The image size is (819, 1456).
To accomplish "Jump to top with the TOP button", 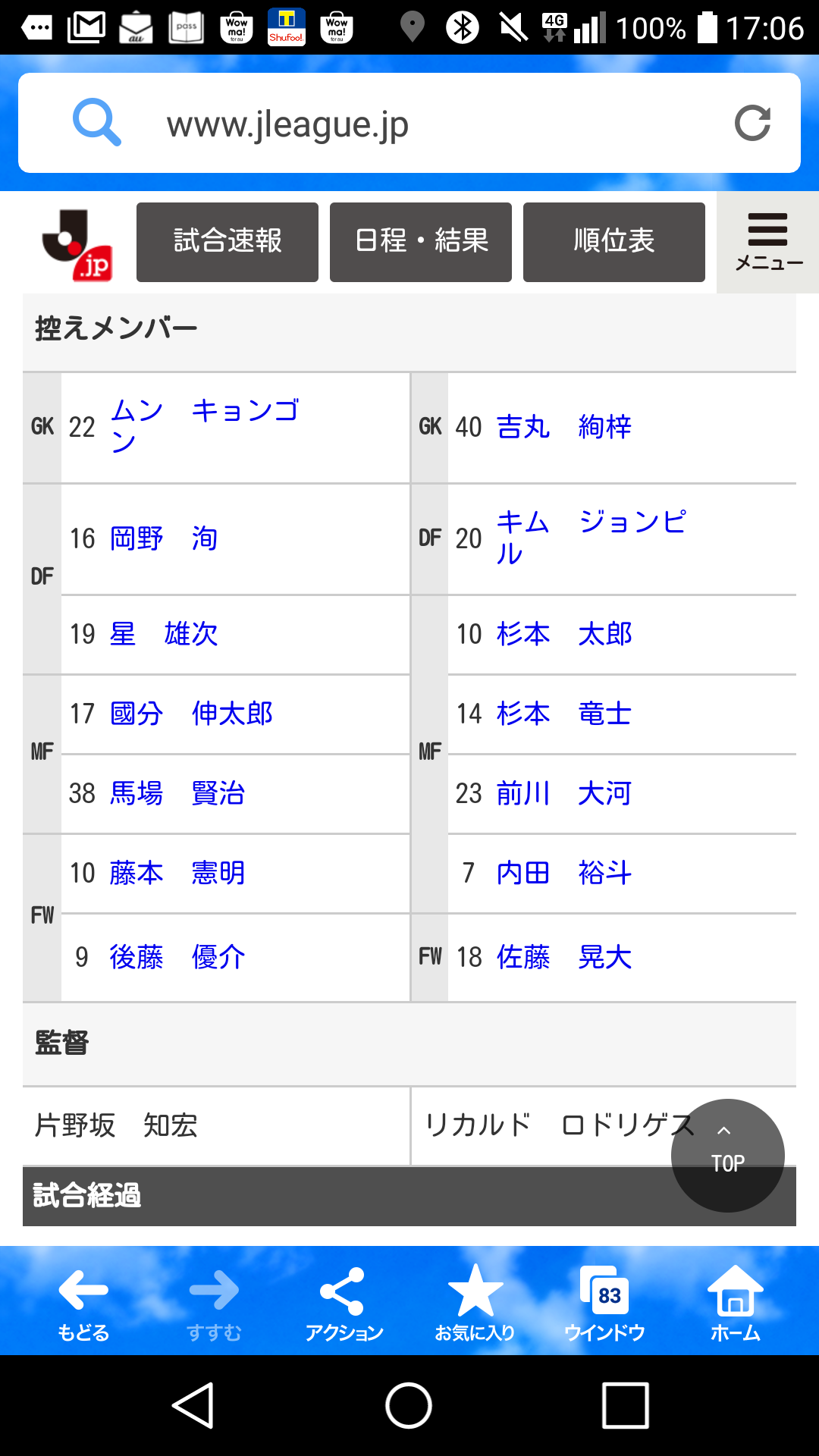I will 727,1155.
